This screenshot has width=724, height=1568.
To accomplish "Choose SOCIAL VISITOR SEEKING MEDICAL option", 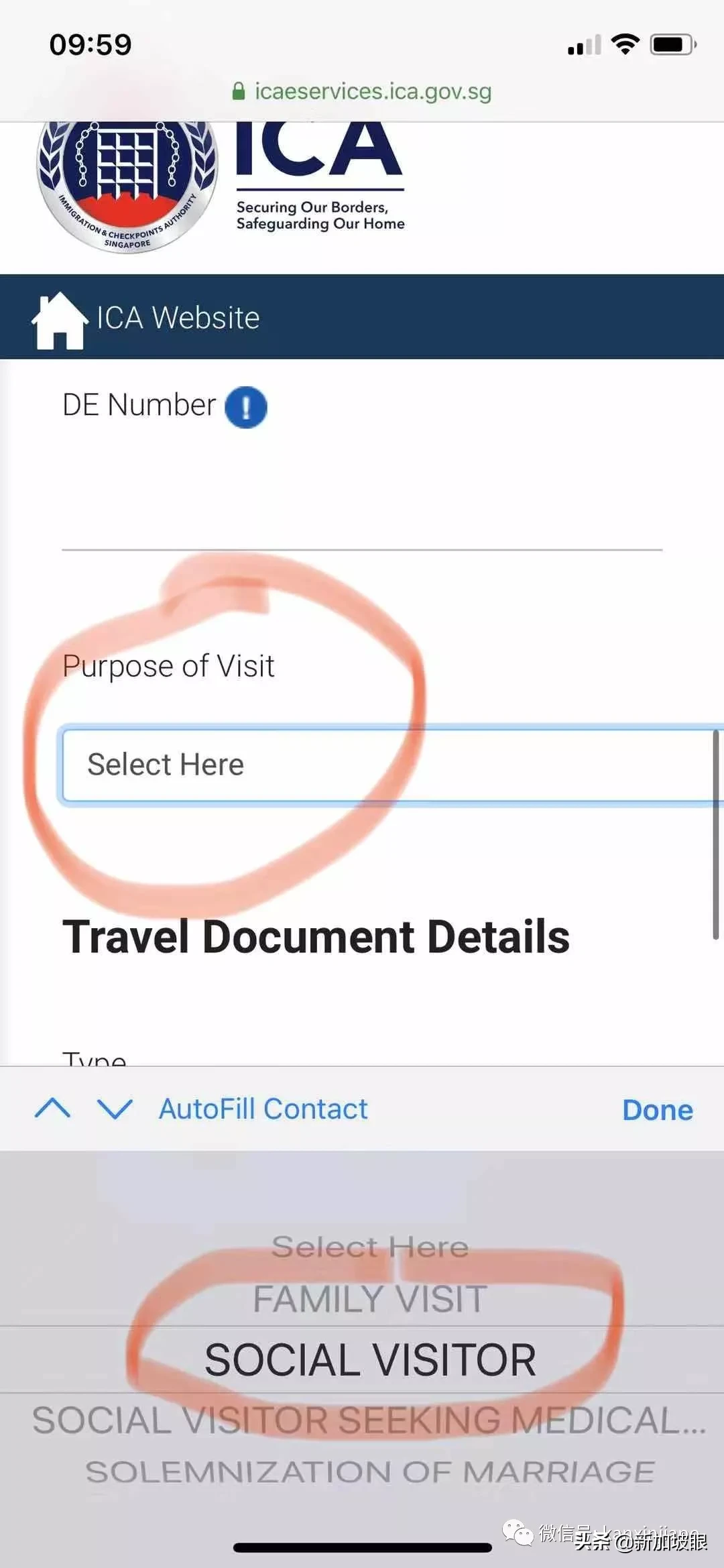I will [369, 1420].
